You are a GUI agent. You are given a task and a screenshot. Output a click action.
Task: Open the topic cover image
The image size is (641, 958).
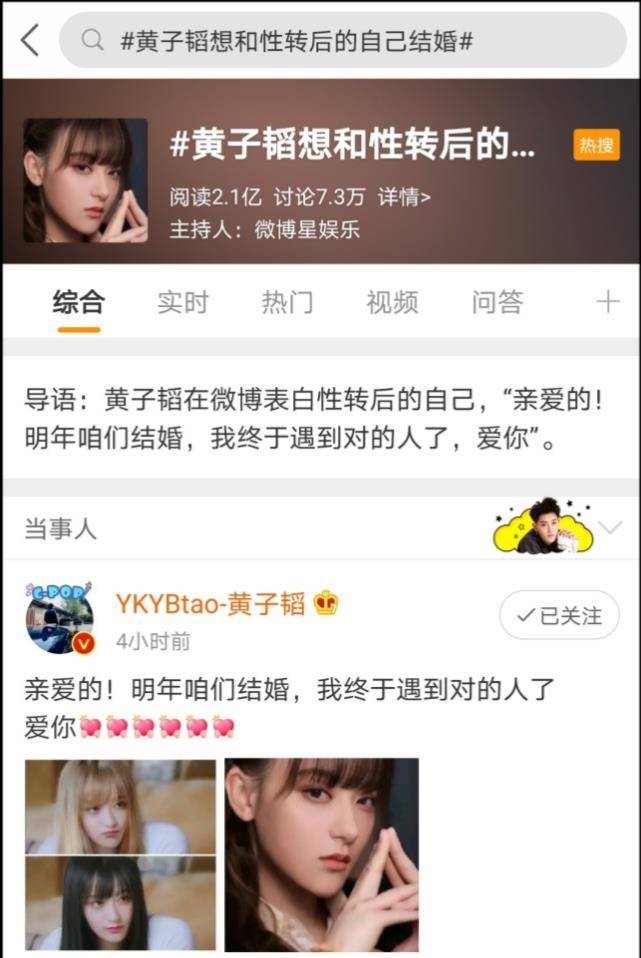[86, 181]
